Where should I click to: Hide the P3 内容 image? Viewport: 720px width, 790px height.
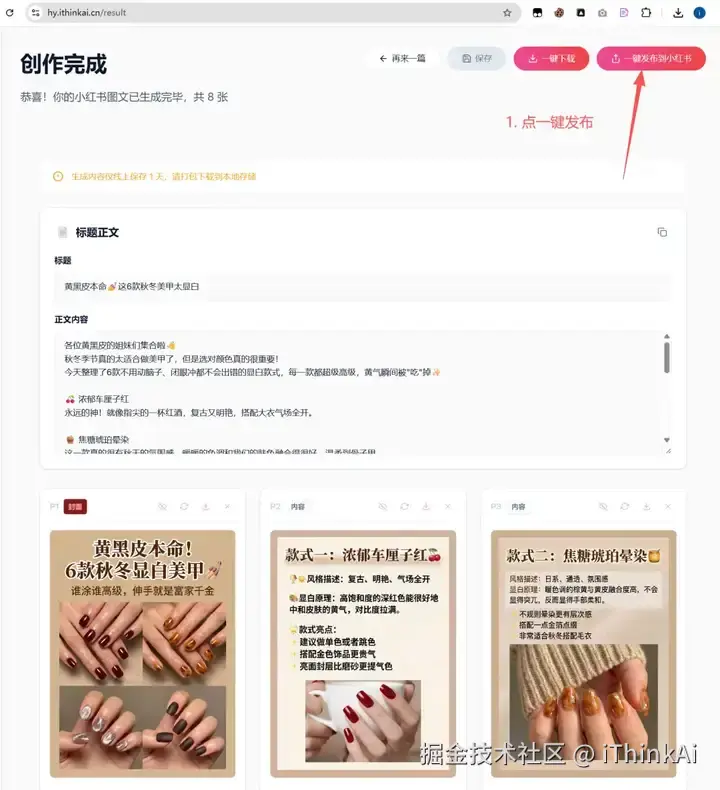[603, 507]
